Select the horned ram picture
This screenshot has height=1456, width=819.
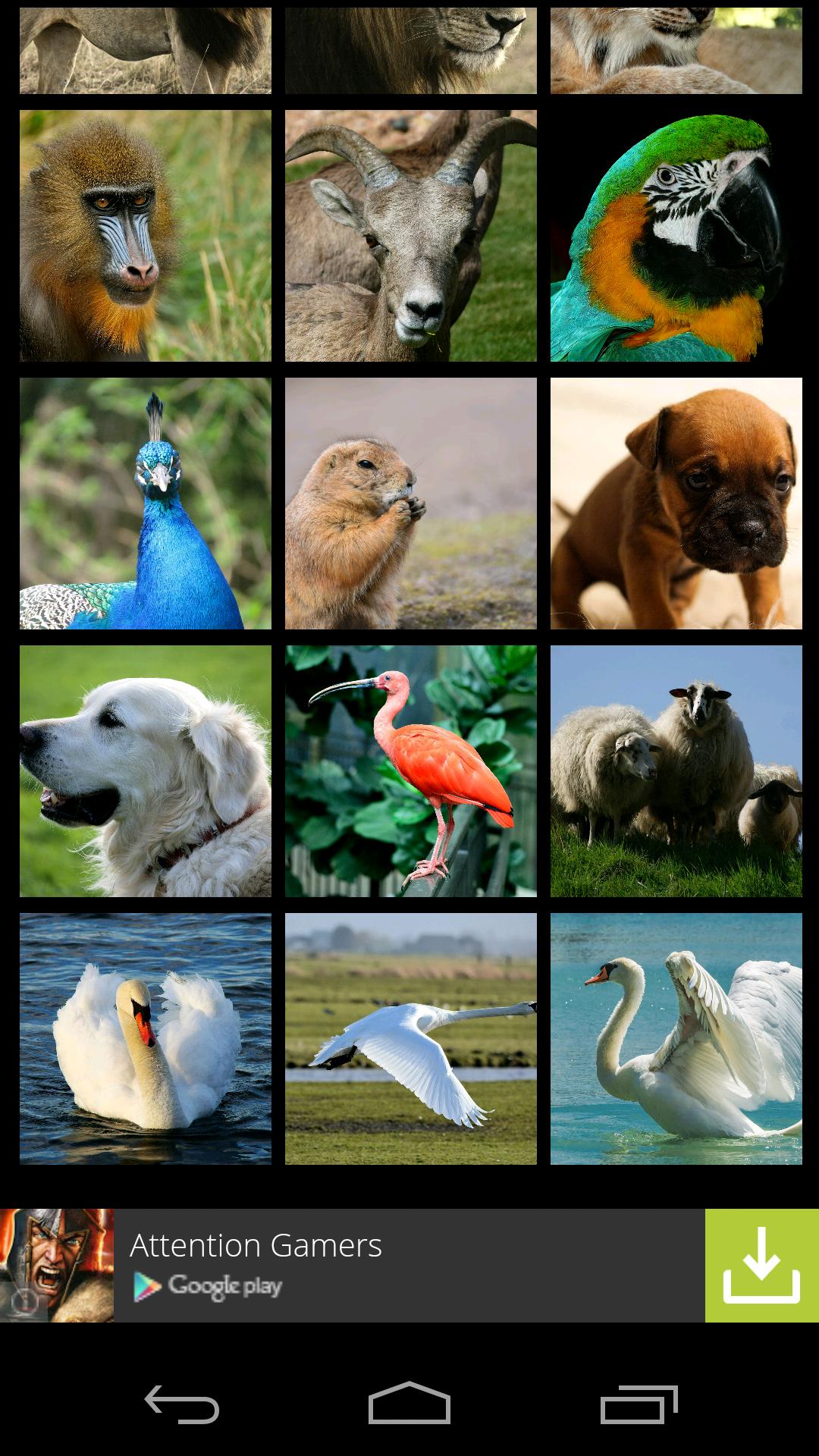coord(410,236)
